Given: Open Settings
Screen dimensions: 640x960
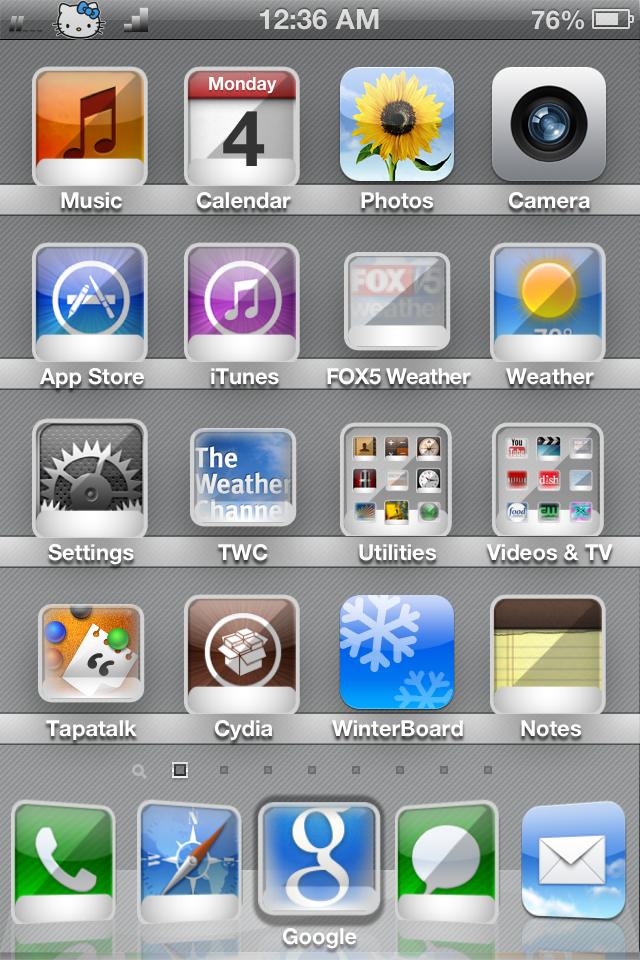Looking at the screenshot, I should point(90,478).
